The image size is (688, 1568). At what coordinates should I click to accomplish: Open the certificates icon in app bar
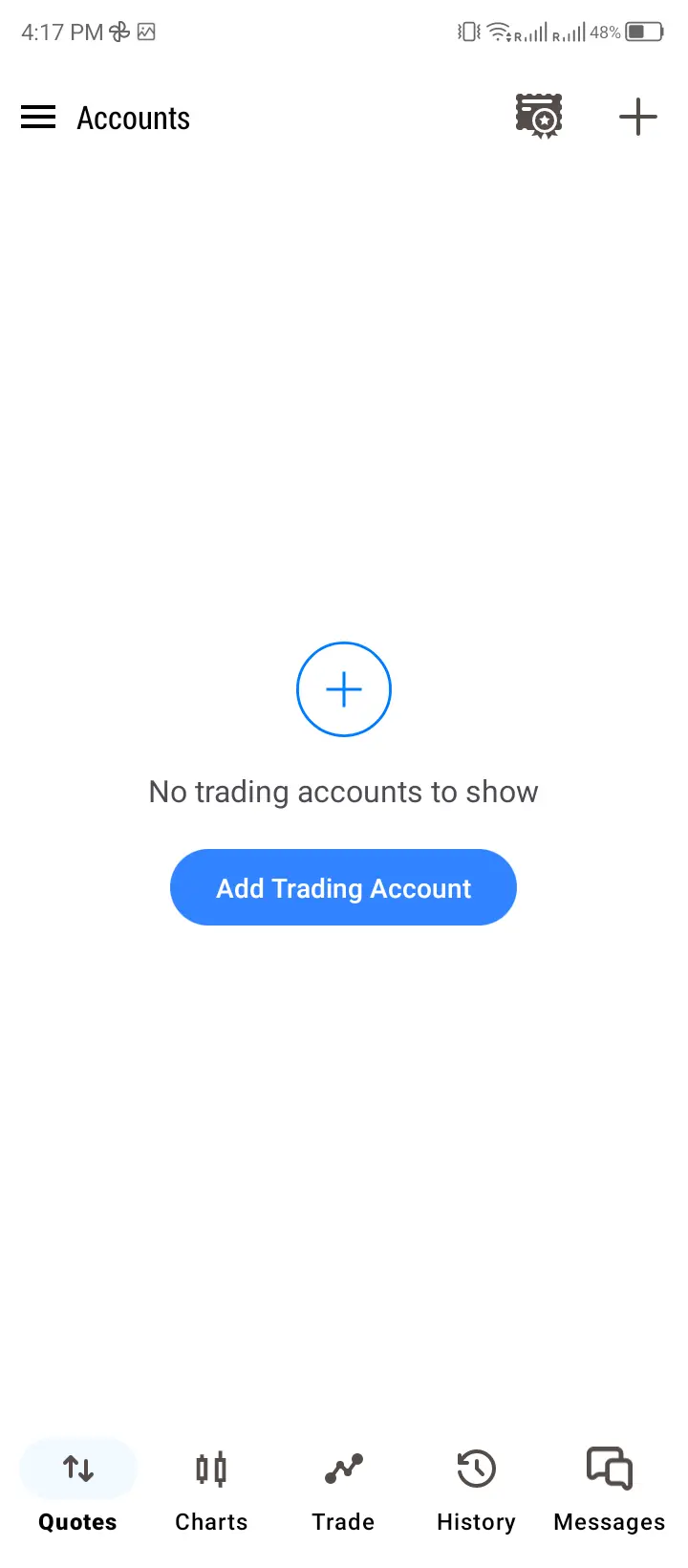539,117
